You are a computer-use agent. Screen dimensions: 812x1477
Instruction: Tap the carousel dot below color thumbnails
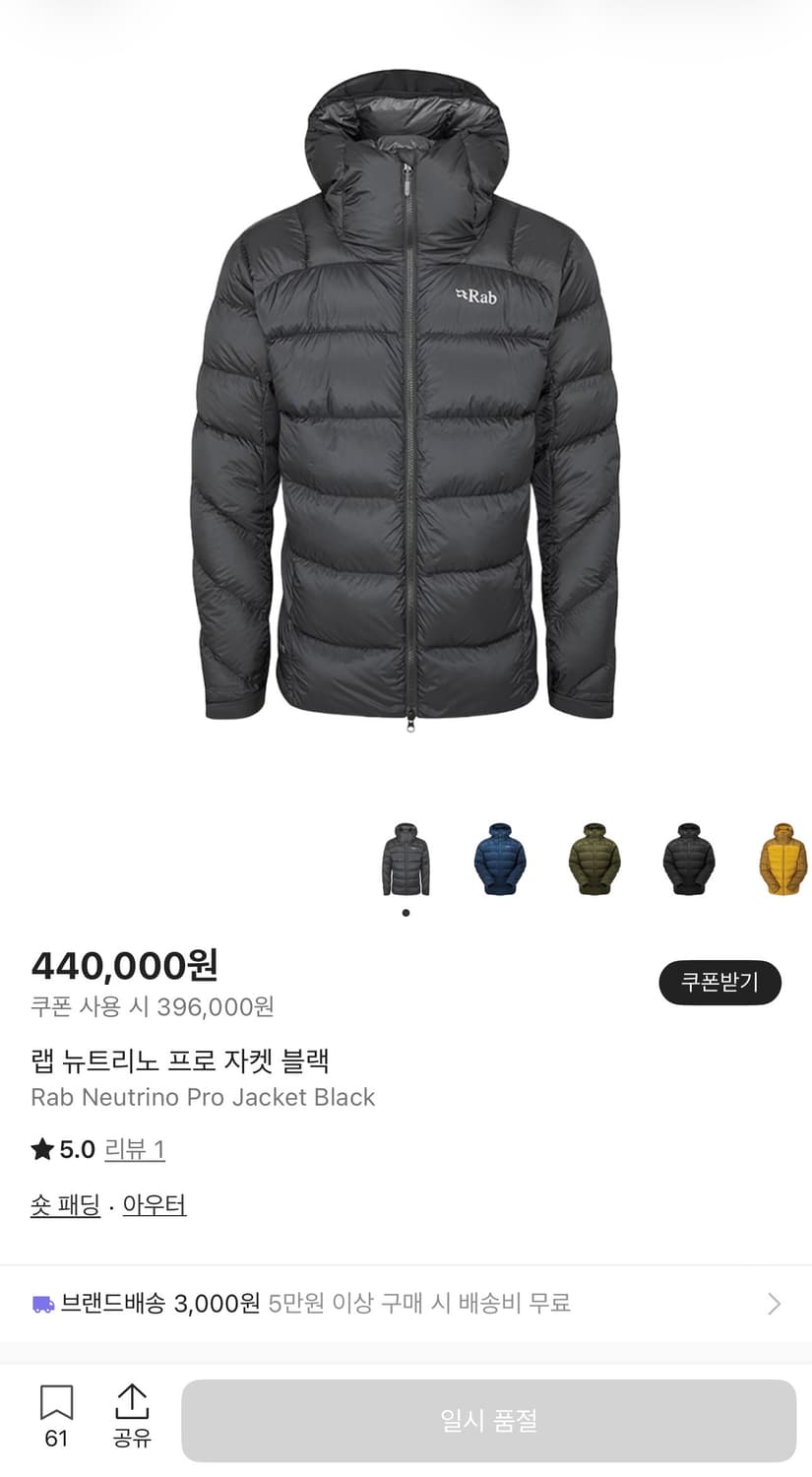pyautogui.click(x=405, y=912)
